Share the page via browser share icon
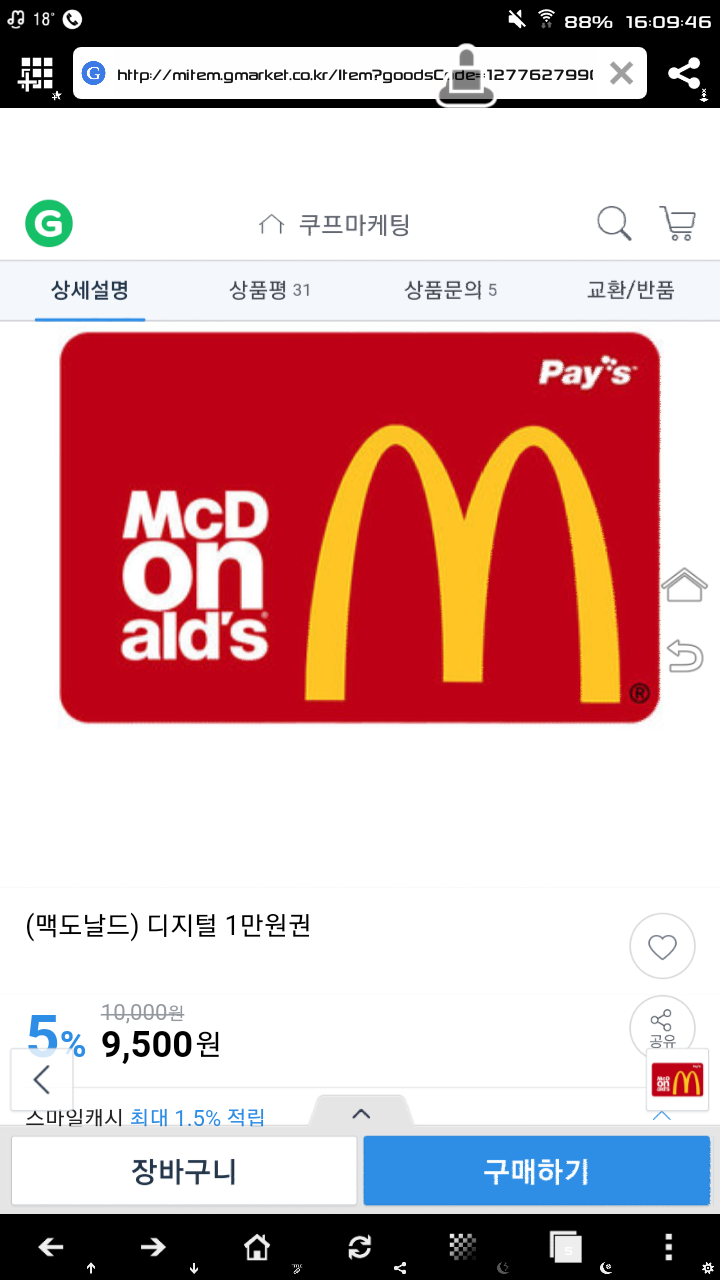 click(684, 73)
